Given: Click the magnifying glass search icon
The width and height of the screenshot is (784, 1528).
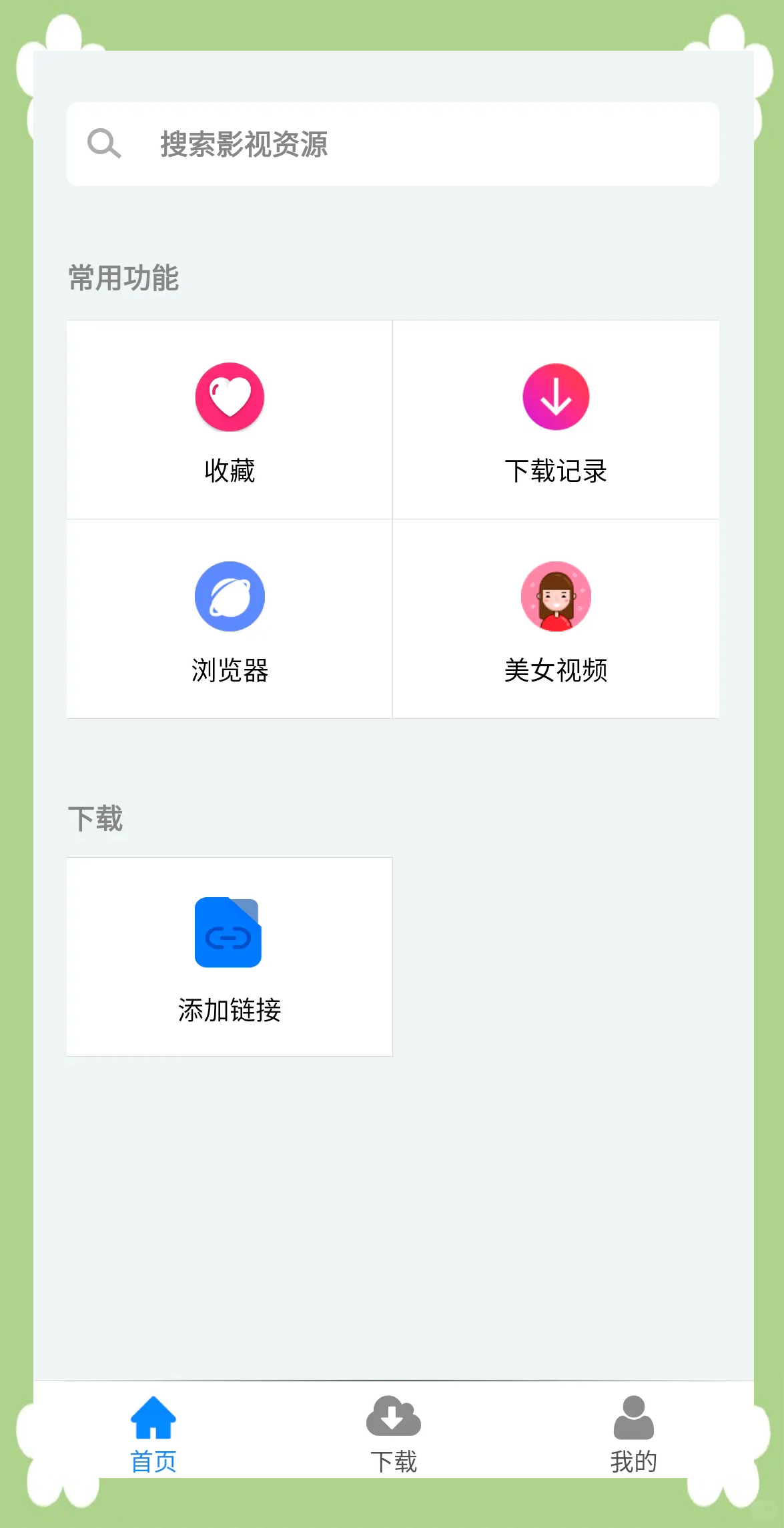Looking at the screenshot, I should point(105,143).
